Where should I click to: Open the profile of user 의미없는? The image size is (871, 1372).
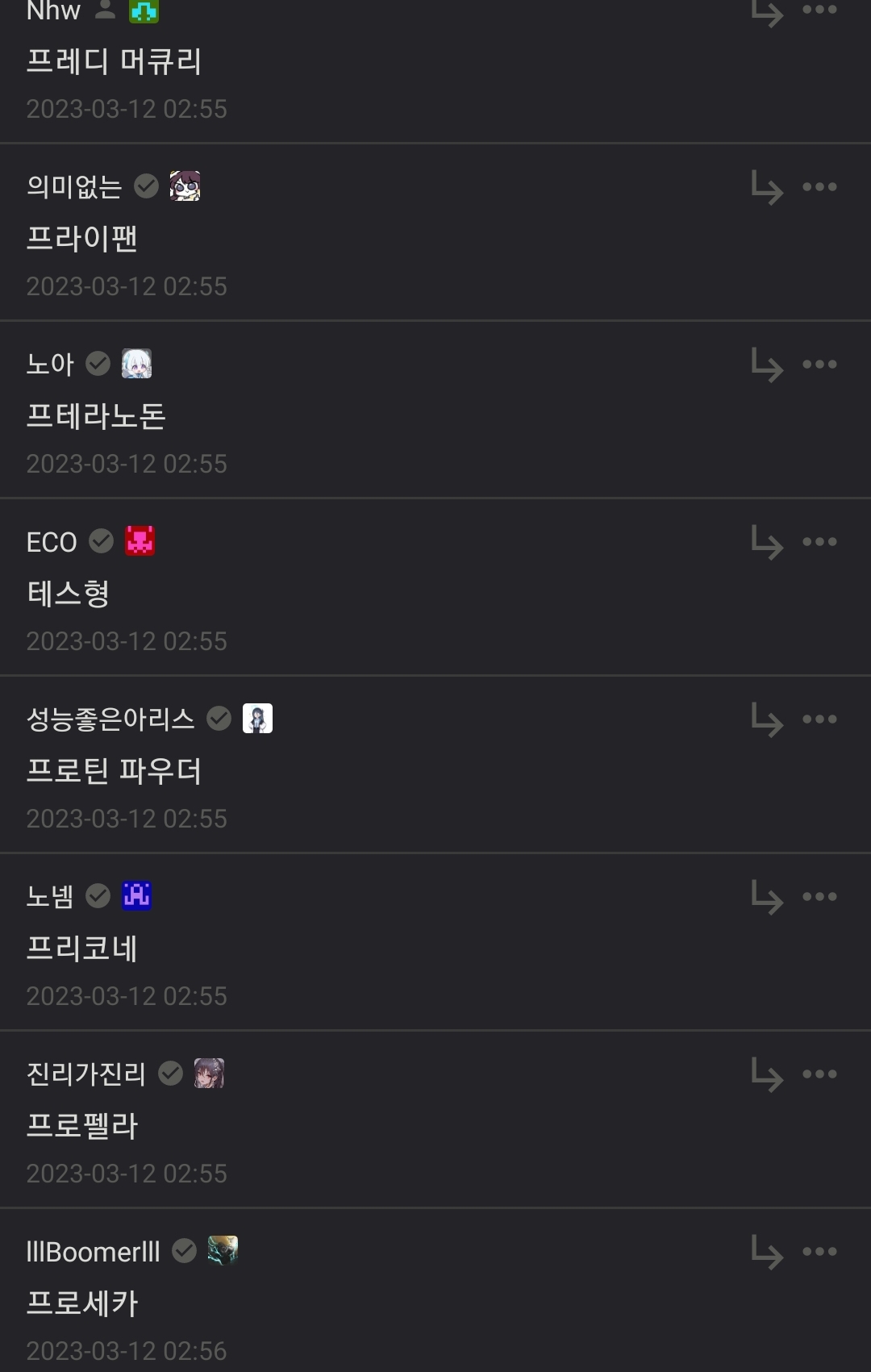(x=74, y=187)
